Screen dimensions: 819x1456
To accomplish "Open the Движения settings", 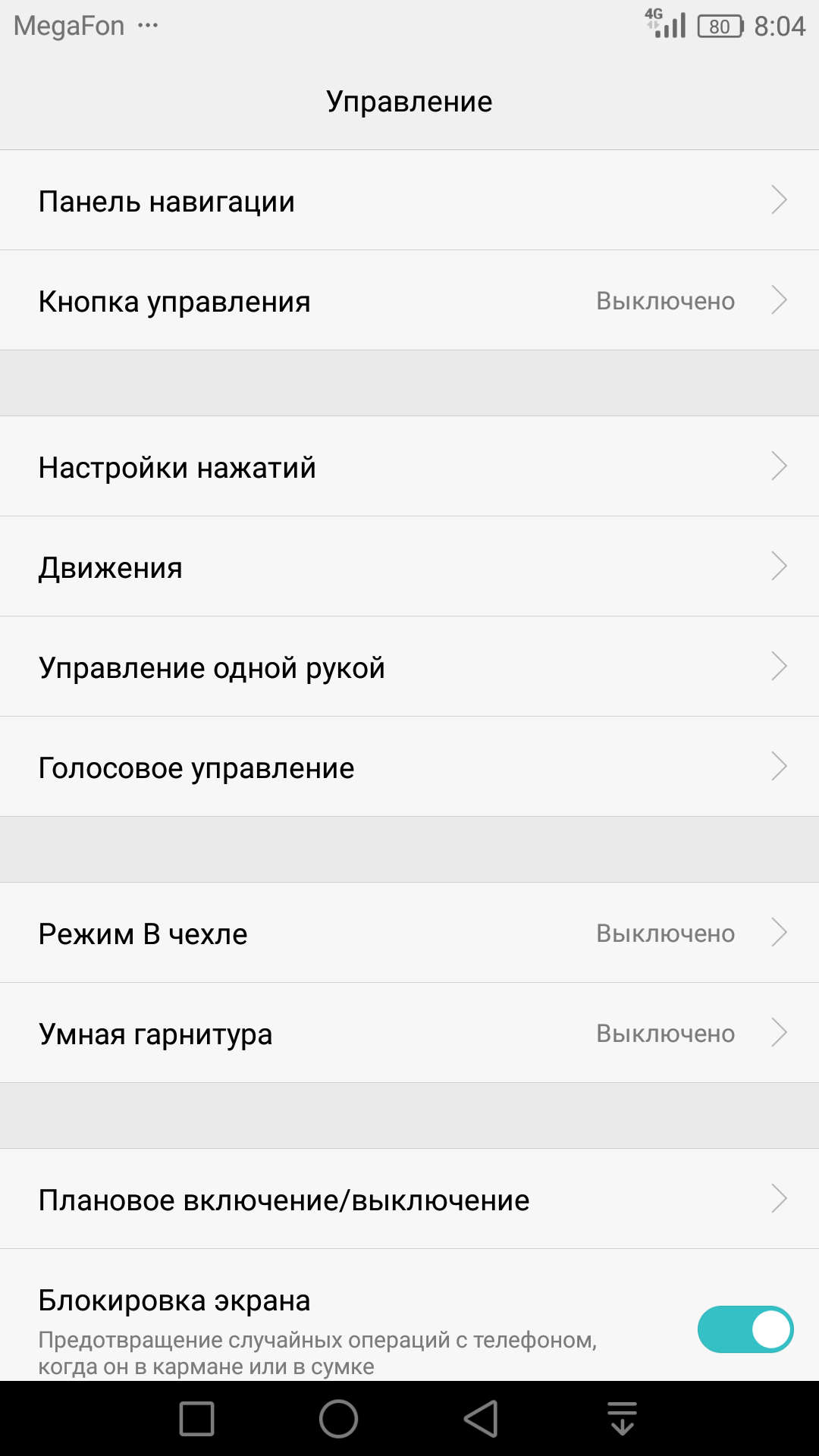I will [409, 566].
